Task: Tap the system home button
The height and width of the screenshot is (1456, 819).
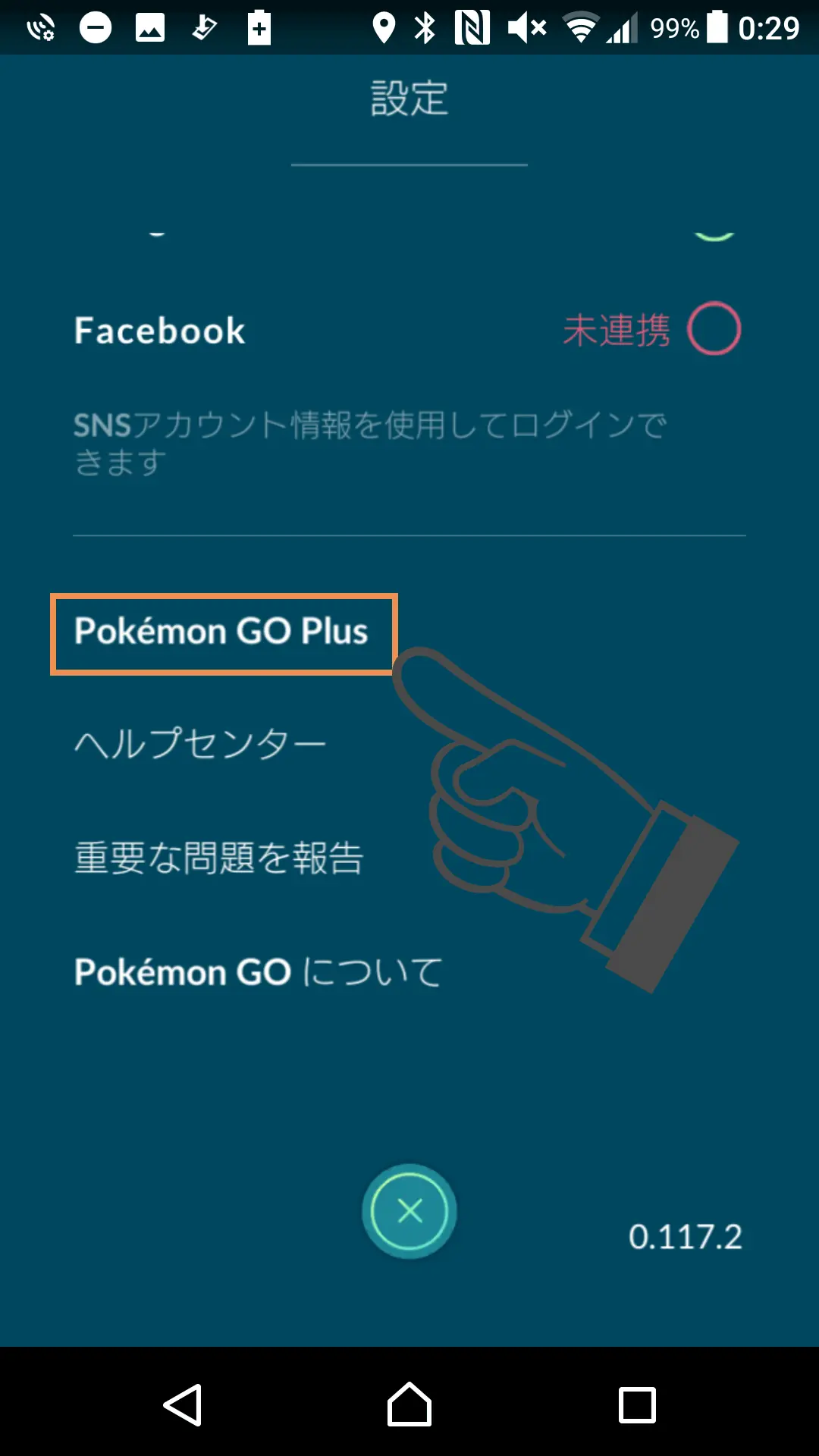Action: tap(409, 1404)
